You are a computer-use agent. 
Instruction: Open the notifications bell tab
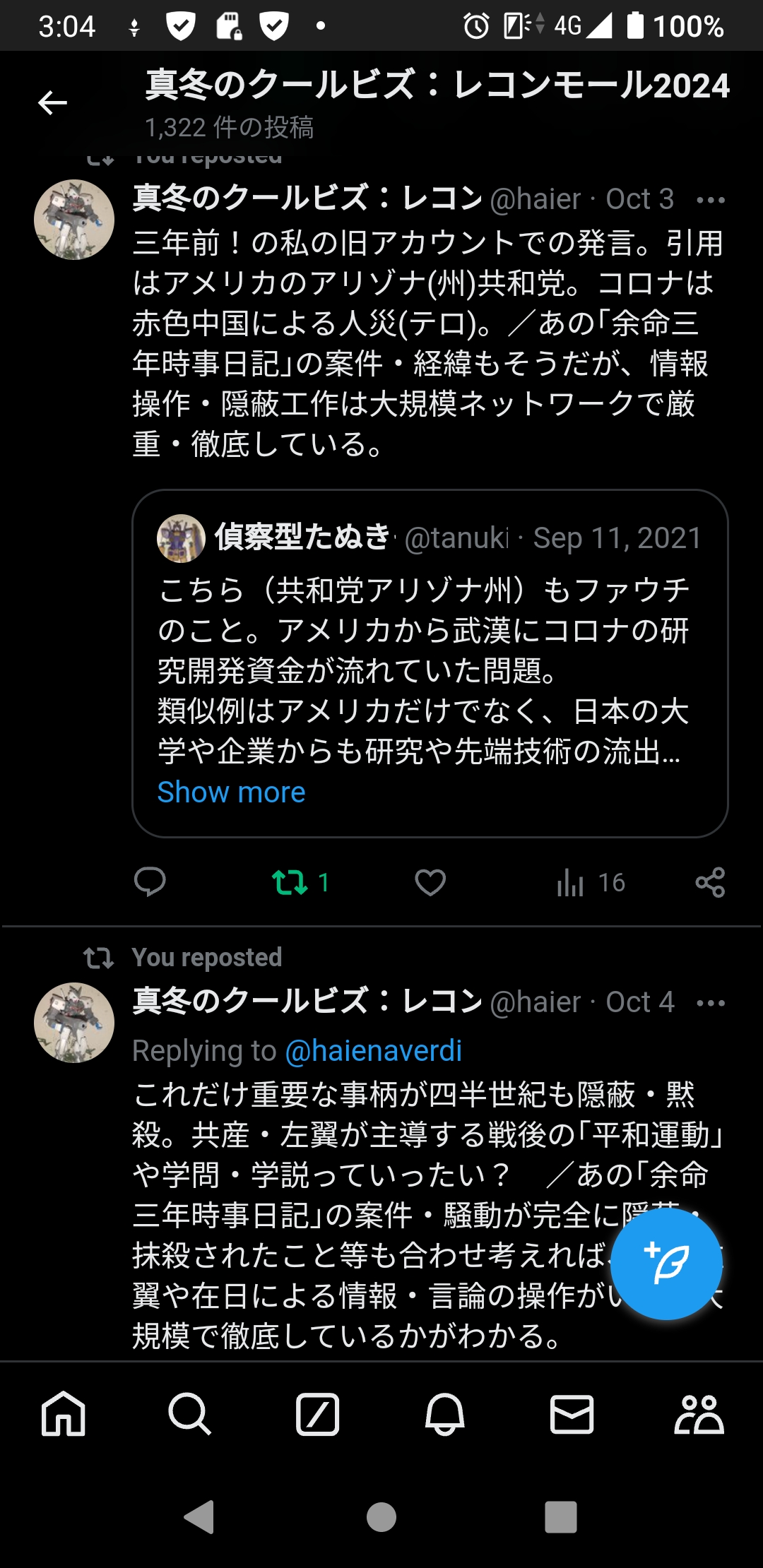coord(444,1414)
